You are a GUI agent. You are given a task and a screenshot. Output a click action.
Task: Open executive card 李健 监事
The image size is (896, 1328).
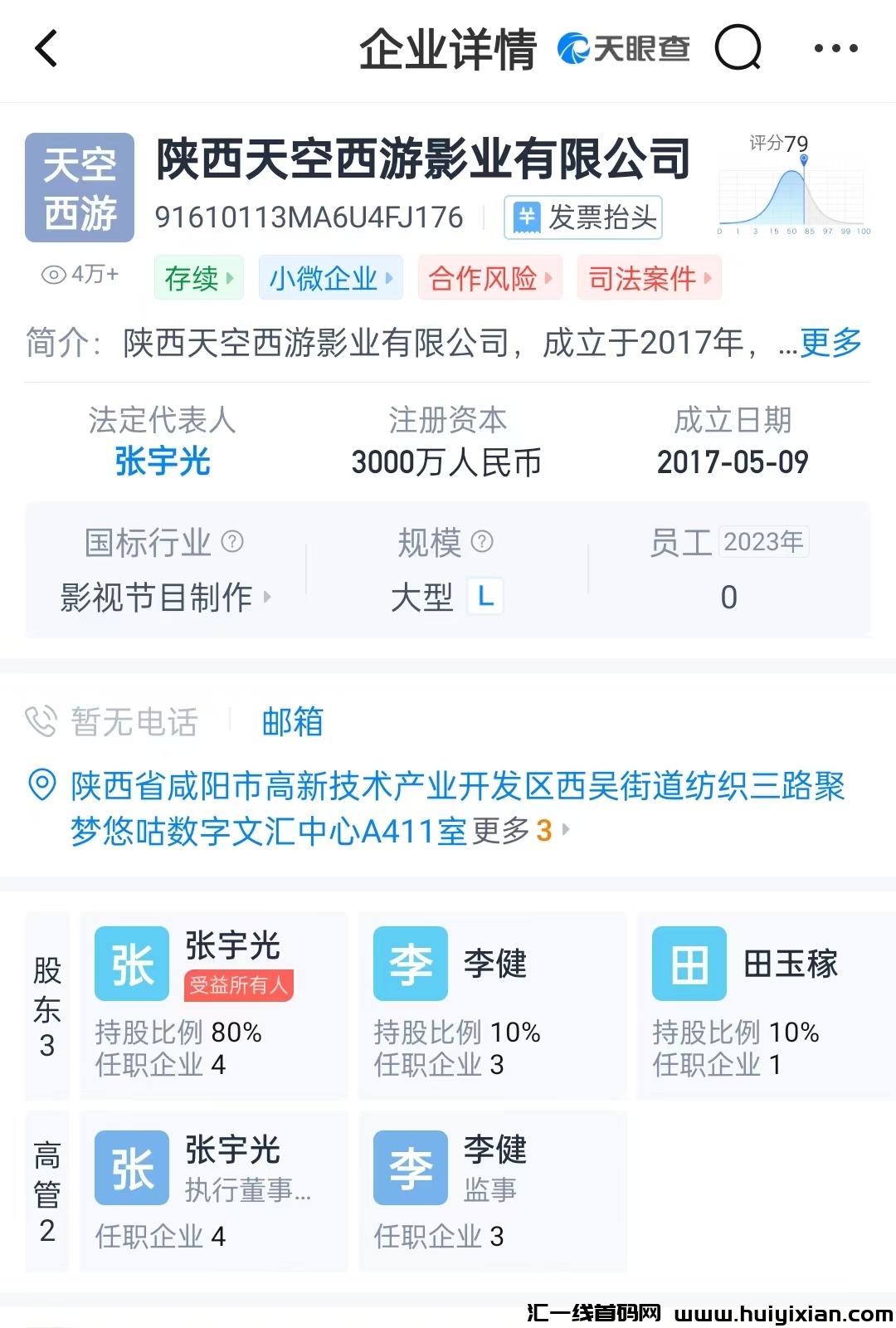tap(492, 1191)
